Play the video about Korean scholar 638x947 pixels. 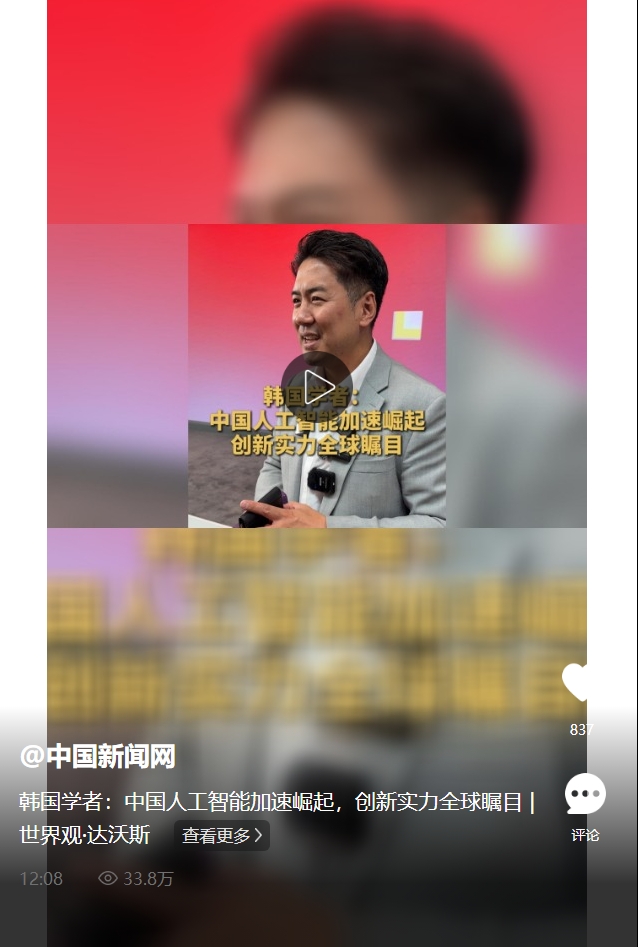point(317,386)
